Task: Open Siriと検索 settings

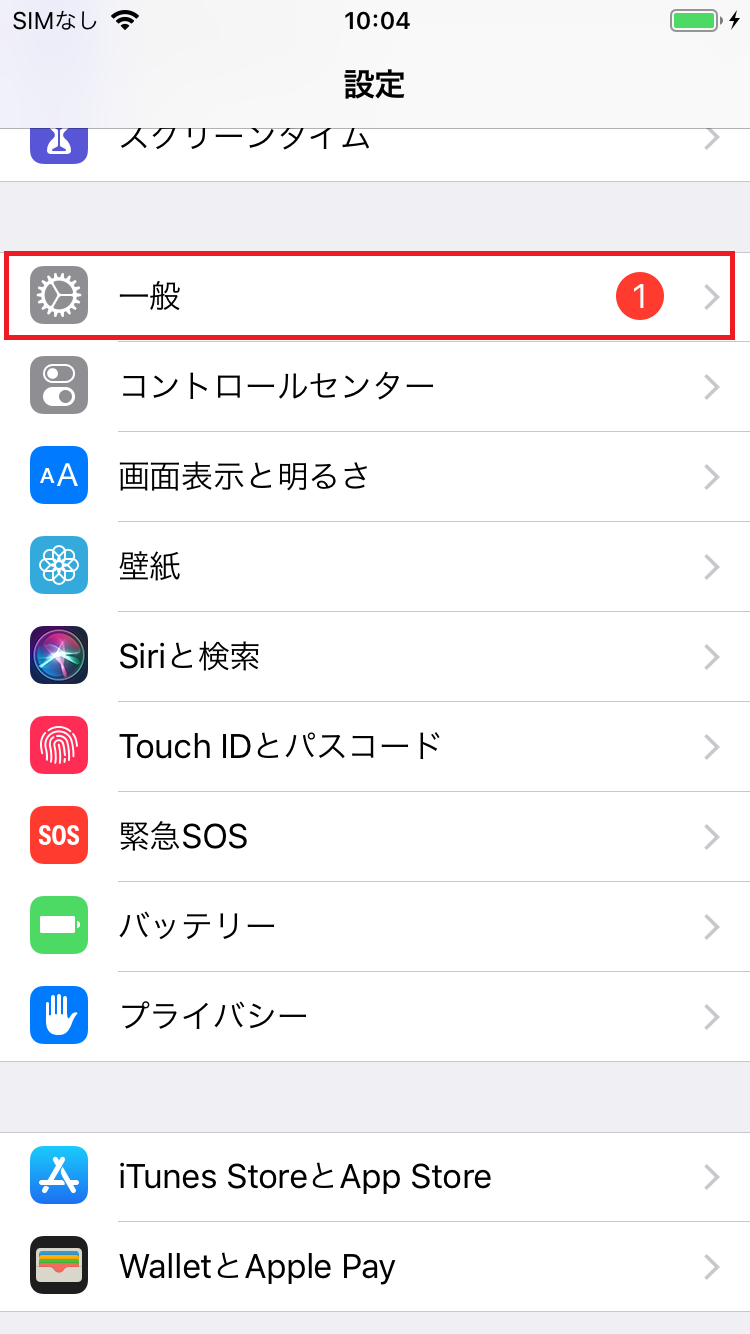Action: (375, 656)
